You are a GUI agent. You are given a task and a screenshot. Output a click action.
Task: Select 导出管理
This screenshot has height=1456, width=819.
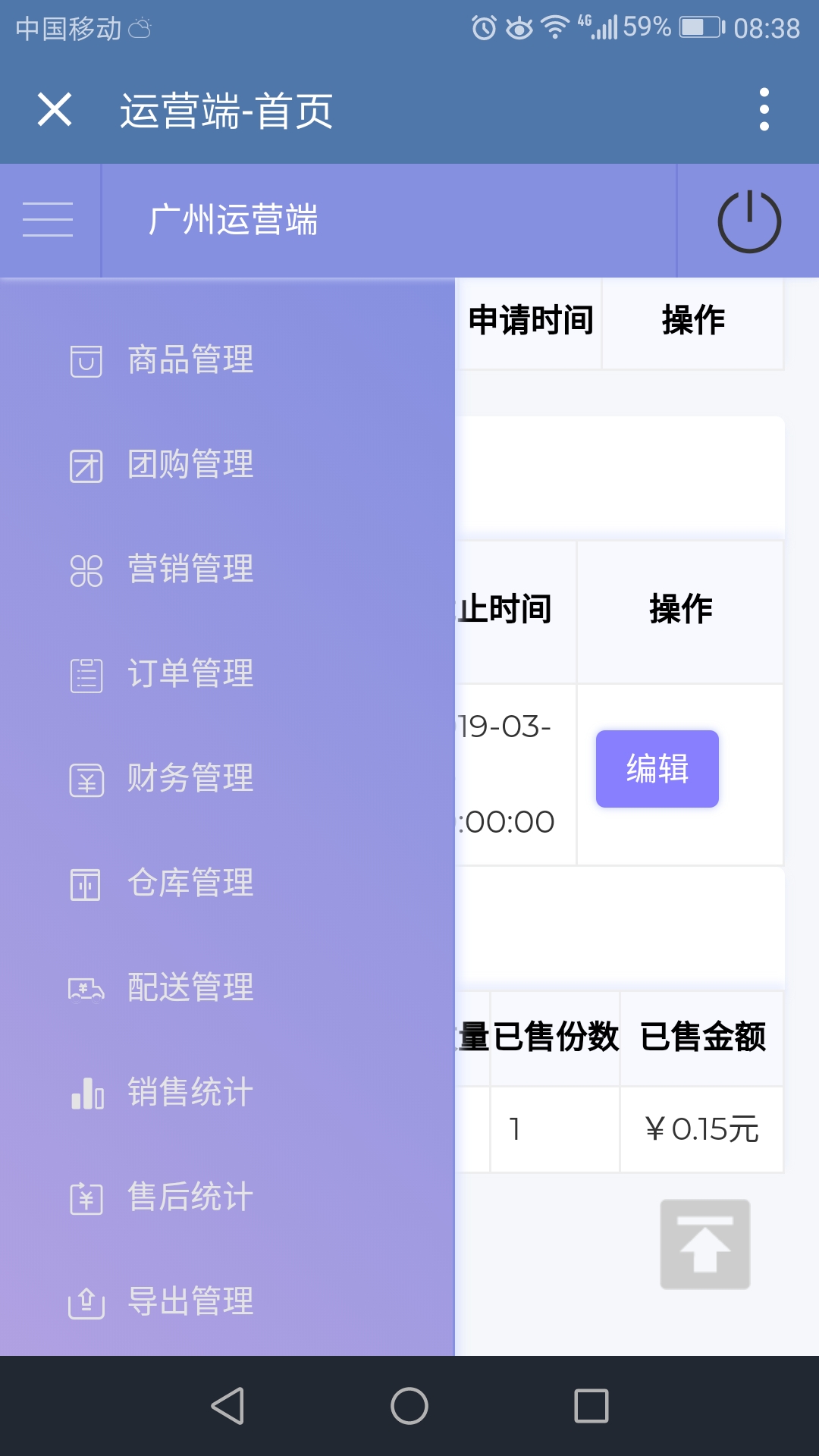(190, 1301)
